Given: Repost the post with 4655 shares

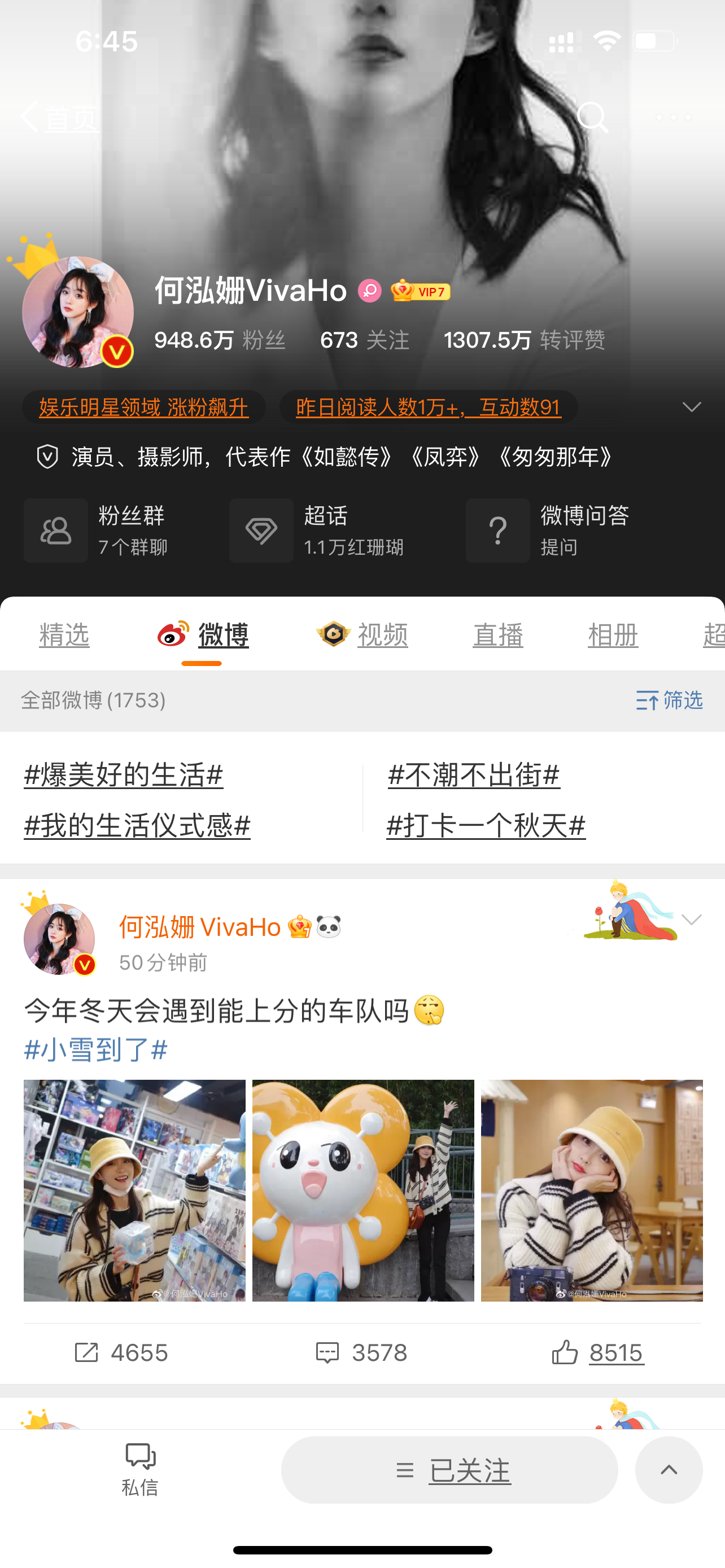Looking at the screenshot, I should click(x=120, y=1352).
